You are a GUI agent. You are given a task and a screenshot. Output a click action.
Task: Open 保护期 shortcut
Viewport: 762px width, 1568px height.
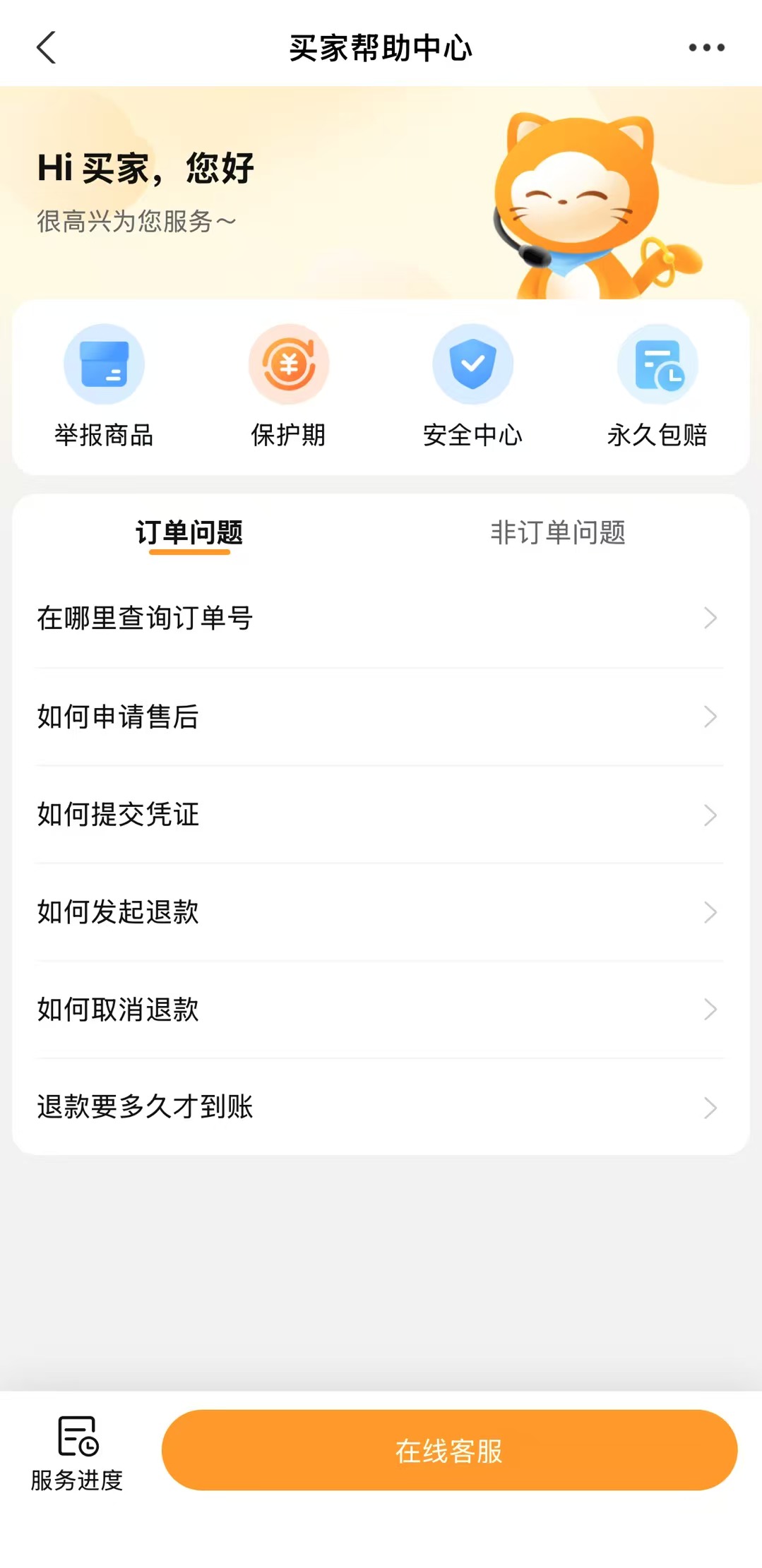288,386
